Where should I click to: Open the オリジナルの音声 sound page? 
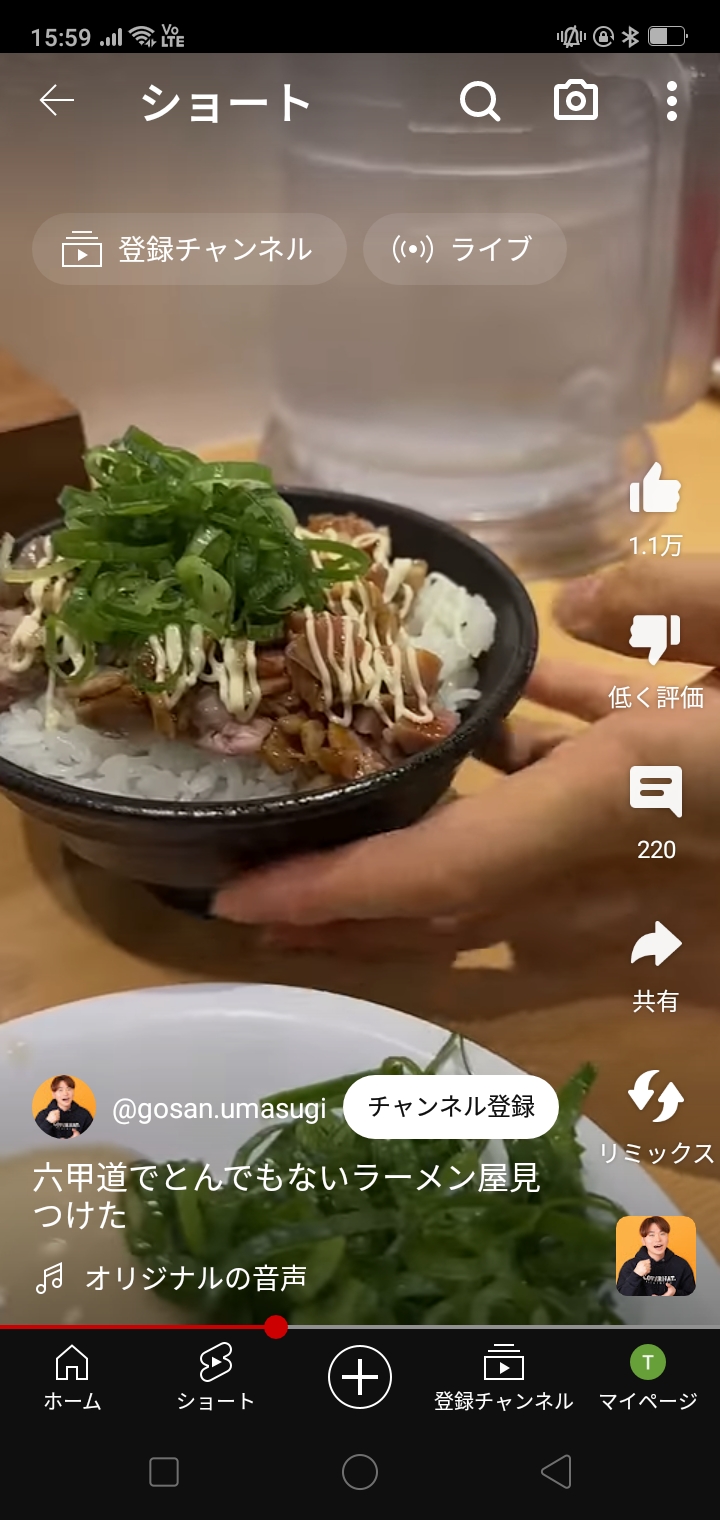click(195, 1277)
